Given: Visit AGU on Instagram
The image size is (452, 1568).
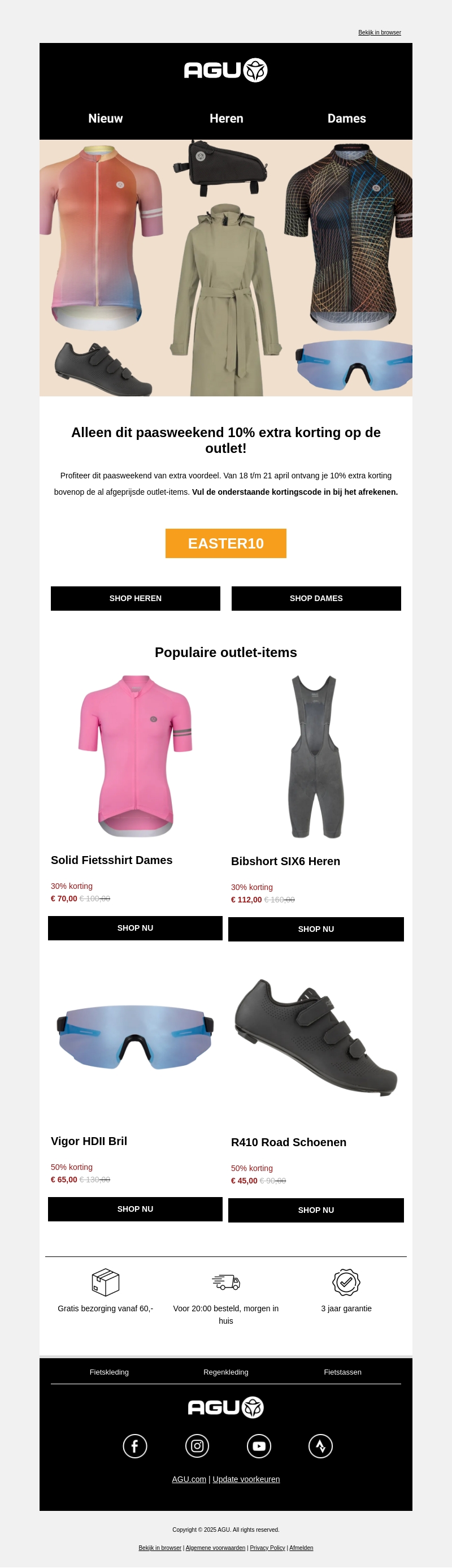Looking at the screenshot, I should click(197, 1446).
